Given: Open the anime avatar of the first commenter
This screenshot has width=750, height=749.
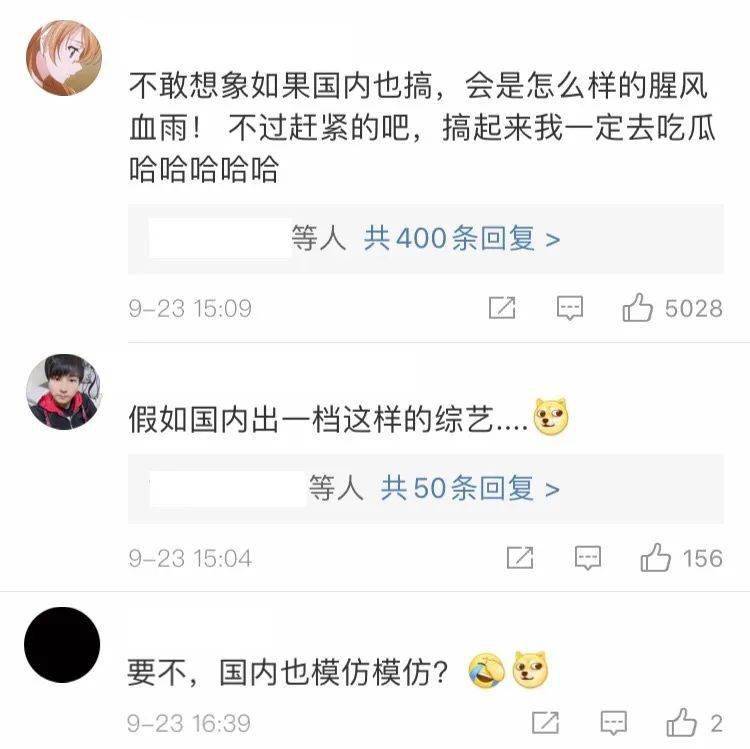Looking at the screenshot, I should (63, 58).
